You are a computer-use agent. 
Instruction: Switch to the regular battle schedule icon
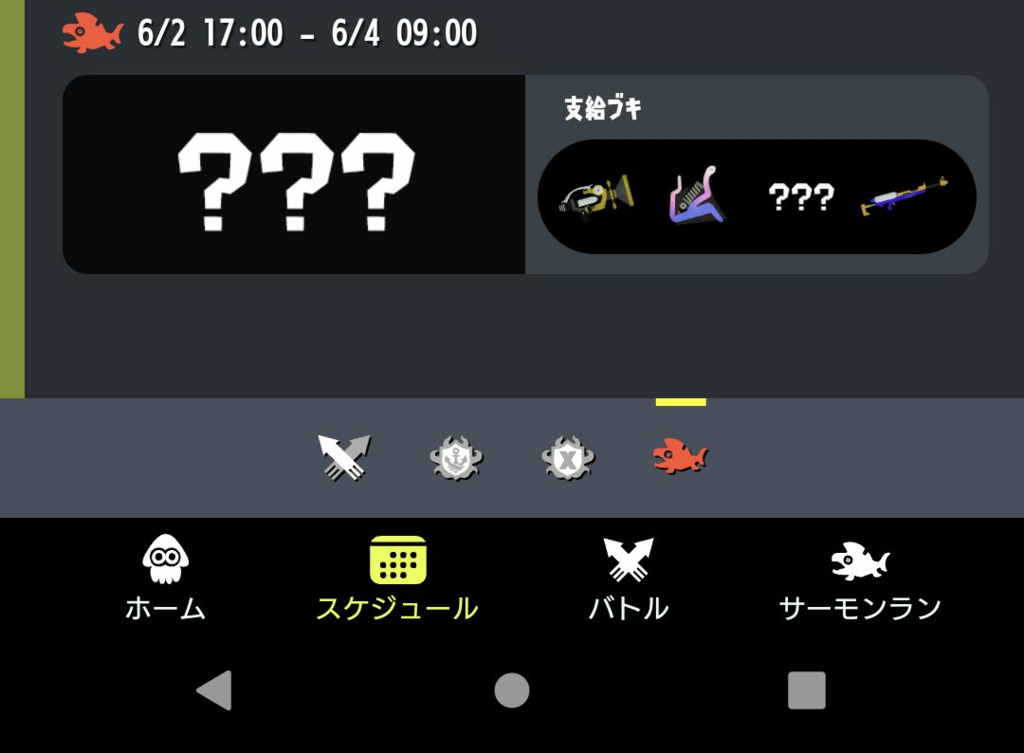344,458
